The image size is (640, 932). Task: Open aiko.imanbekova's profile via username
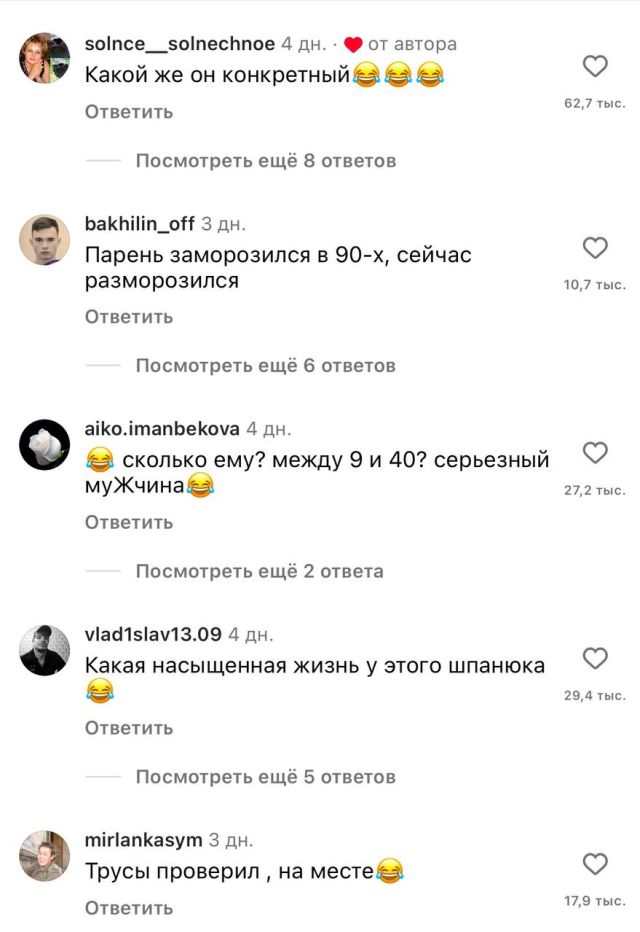coord(162,429)
